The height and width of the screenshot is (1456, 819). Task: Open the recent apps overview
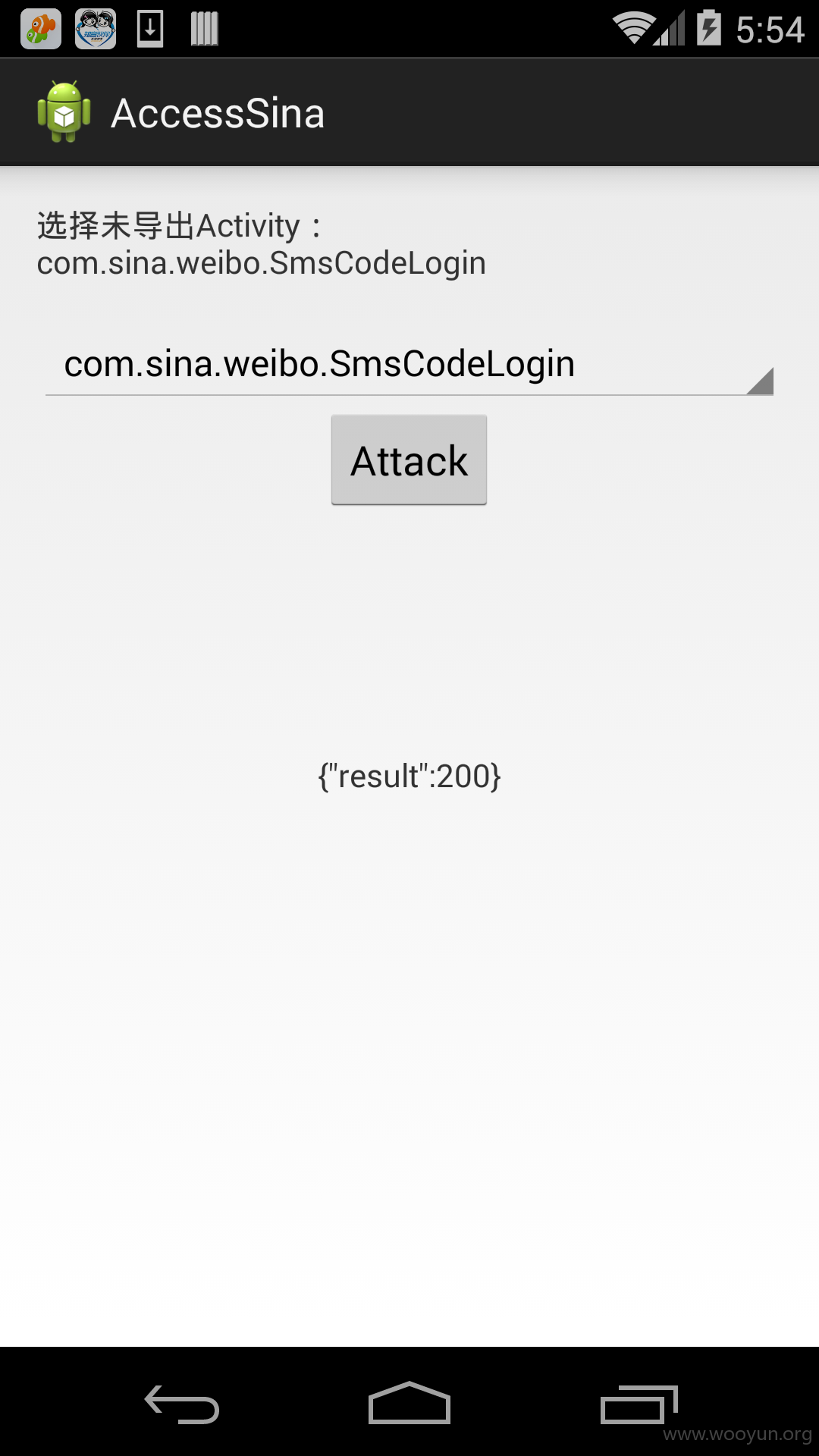639,1404
